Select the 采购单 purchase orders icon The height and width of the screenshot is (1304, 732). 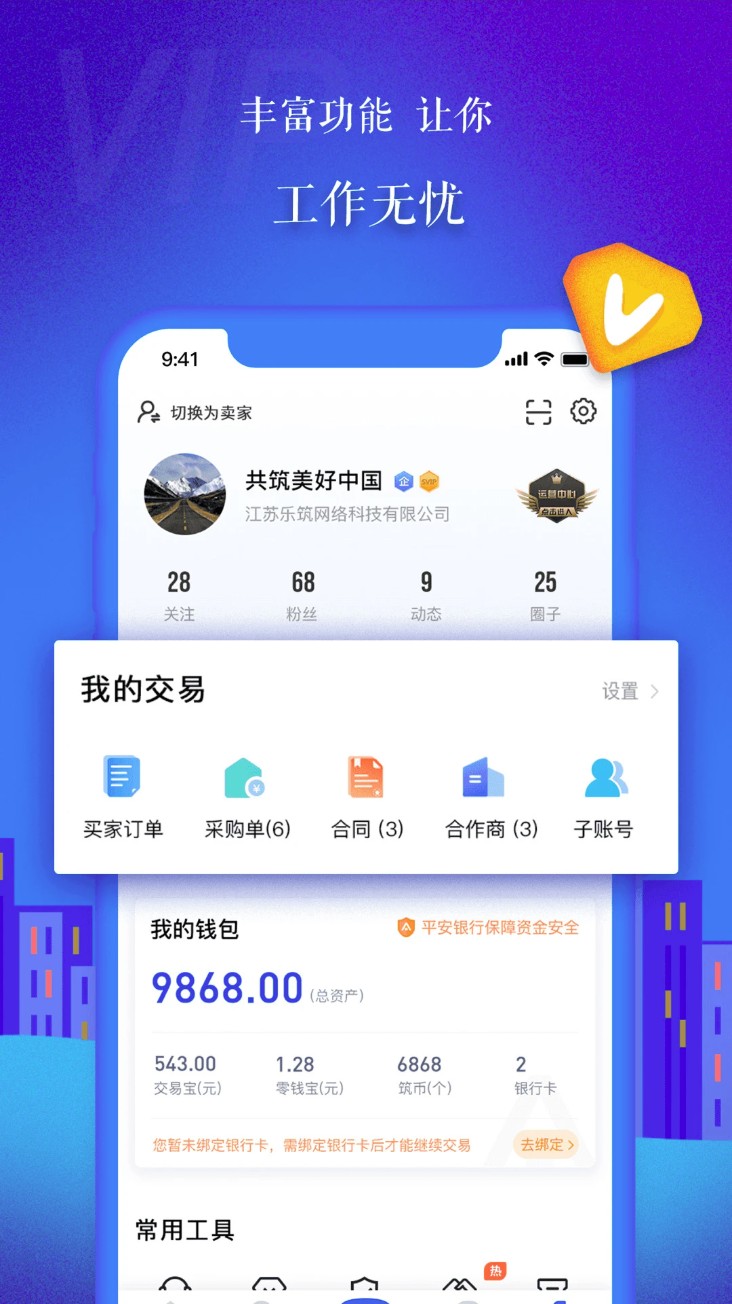(x=243, y=790)
